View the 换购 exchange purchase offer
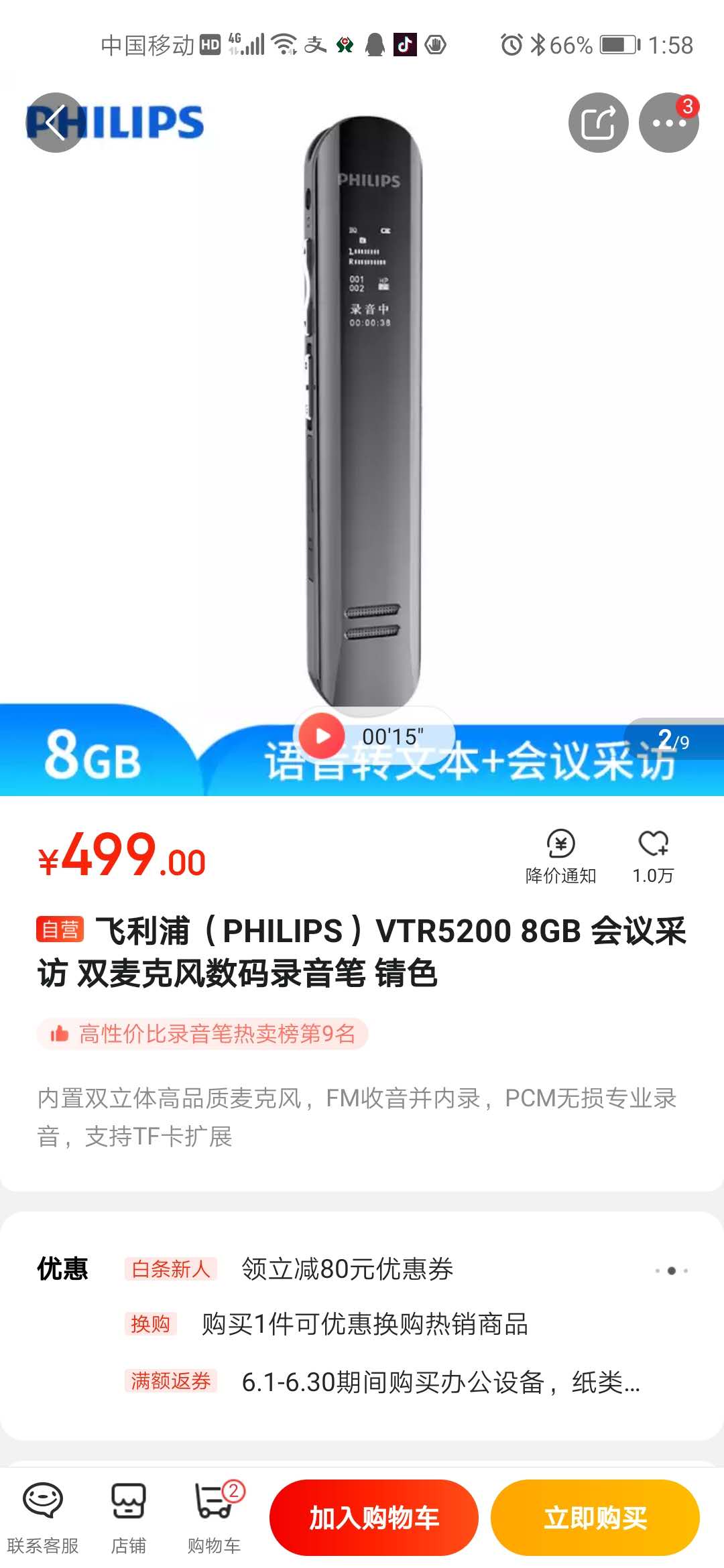This screenshot has width=724, height=1568. click(x=364, y=1324)
